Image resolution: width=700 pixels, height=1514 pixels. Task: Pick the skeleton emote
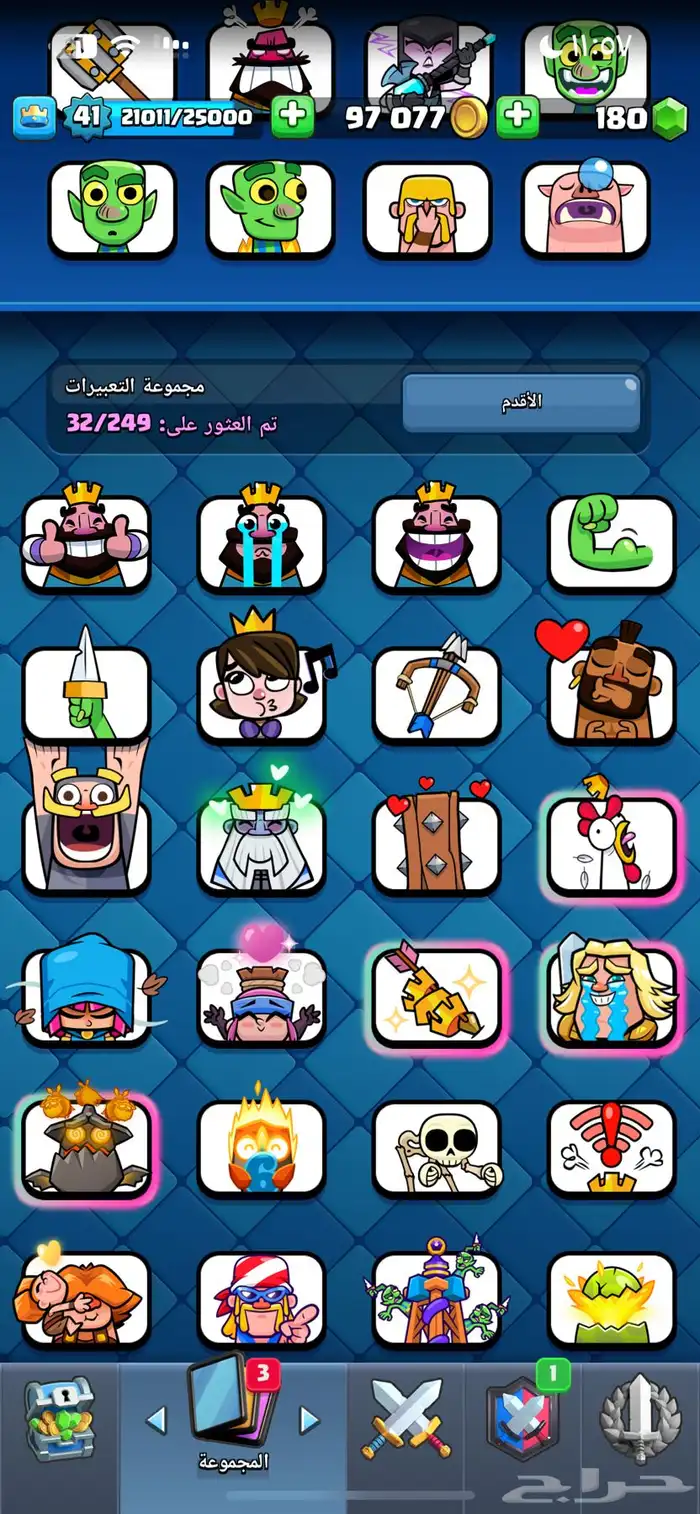point(435,1148)
